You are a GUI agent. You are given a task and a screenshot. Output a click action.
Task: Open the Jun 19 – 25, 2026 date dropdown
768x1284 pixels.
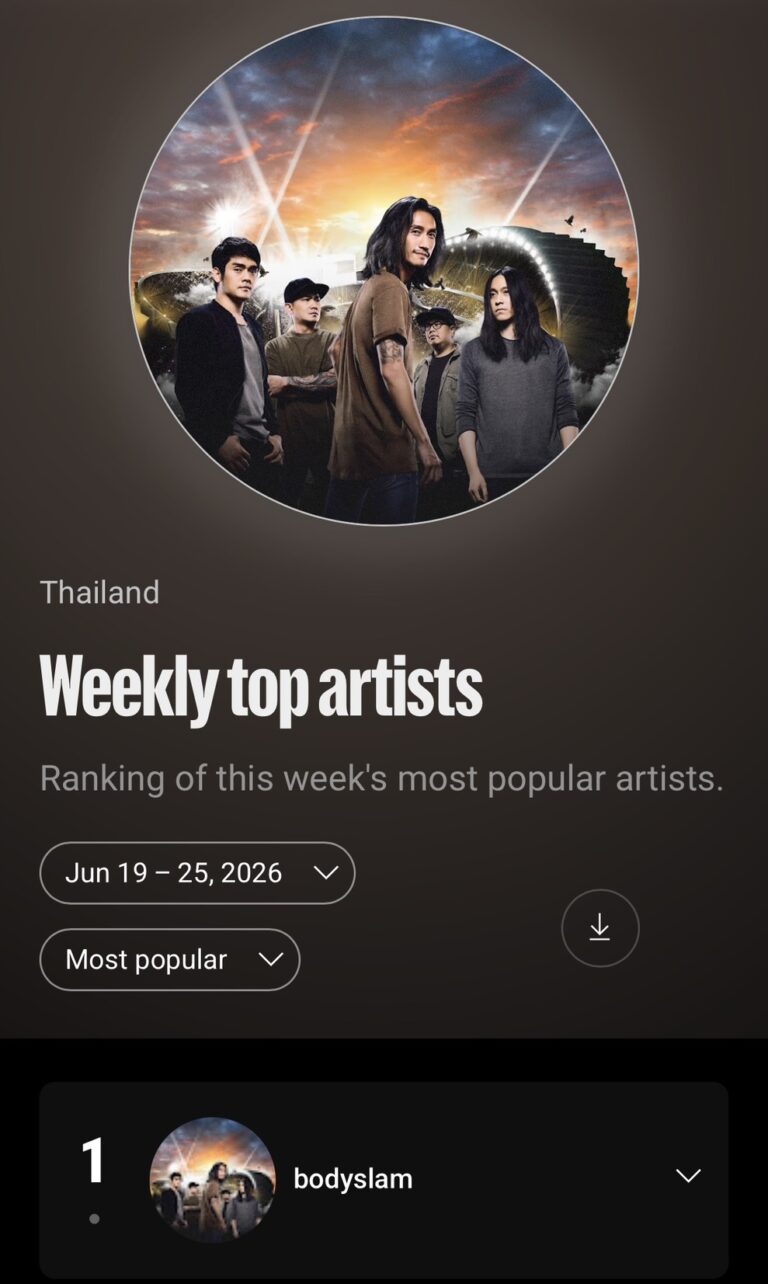[x=197, y=873]
